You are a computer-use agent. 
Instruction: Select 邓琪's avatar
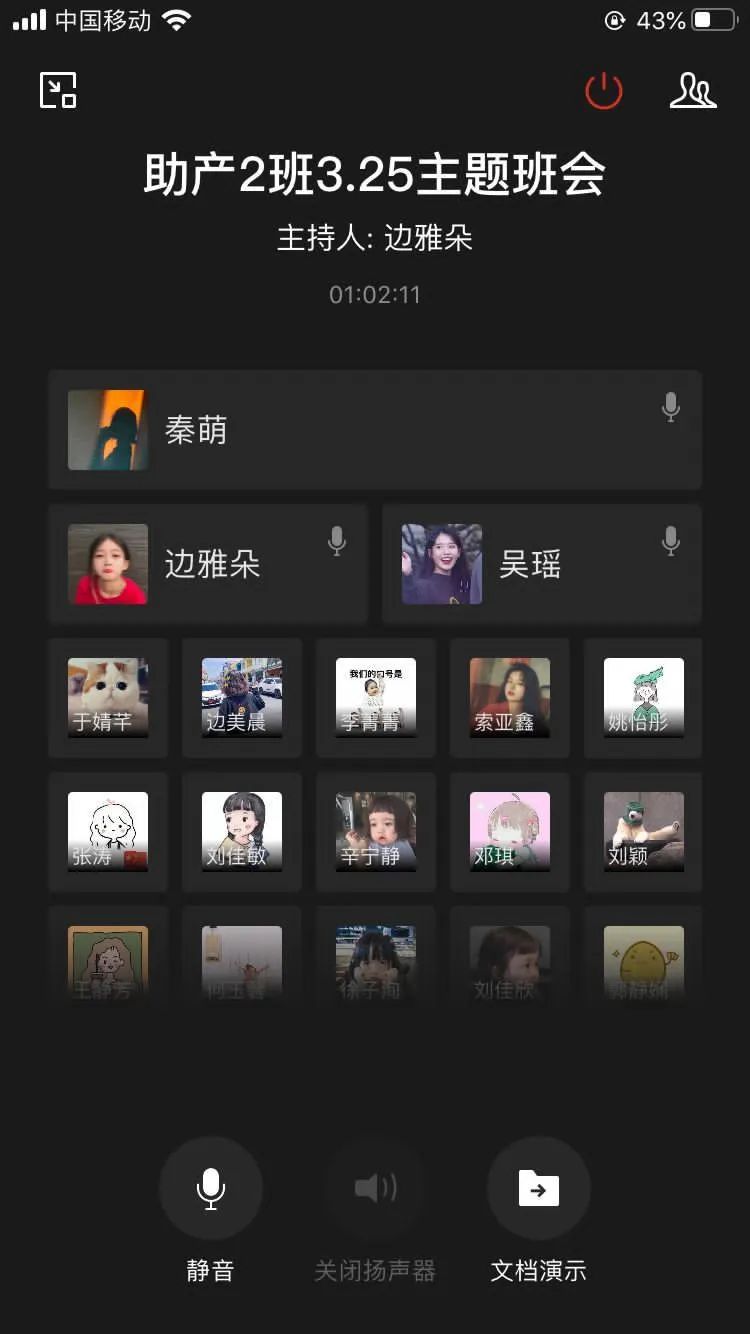tap(510, 831)
